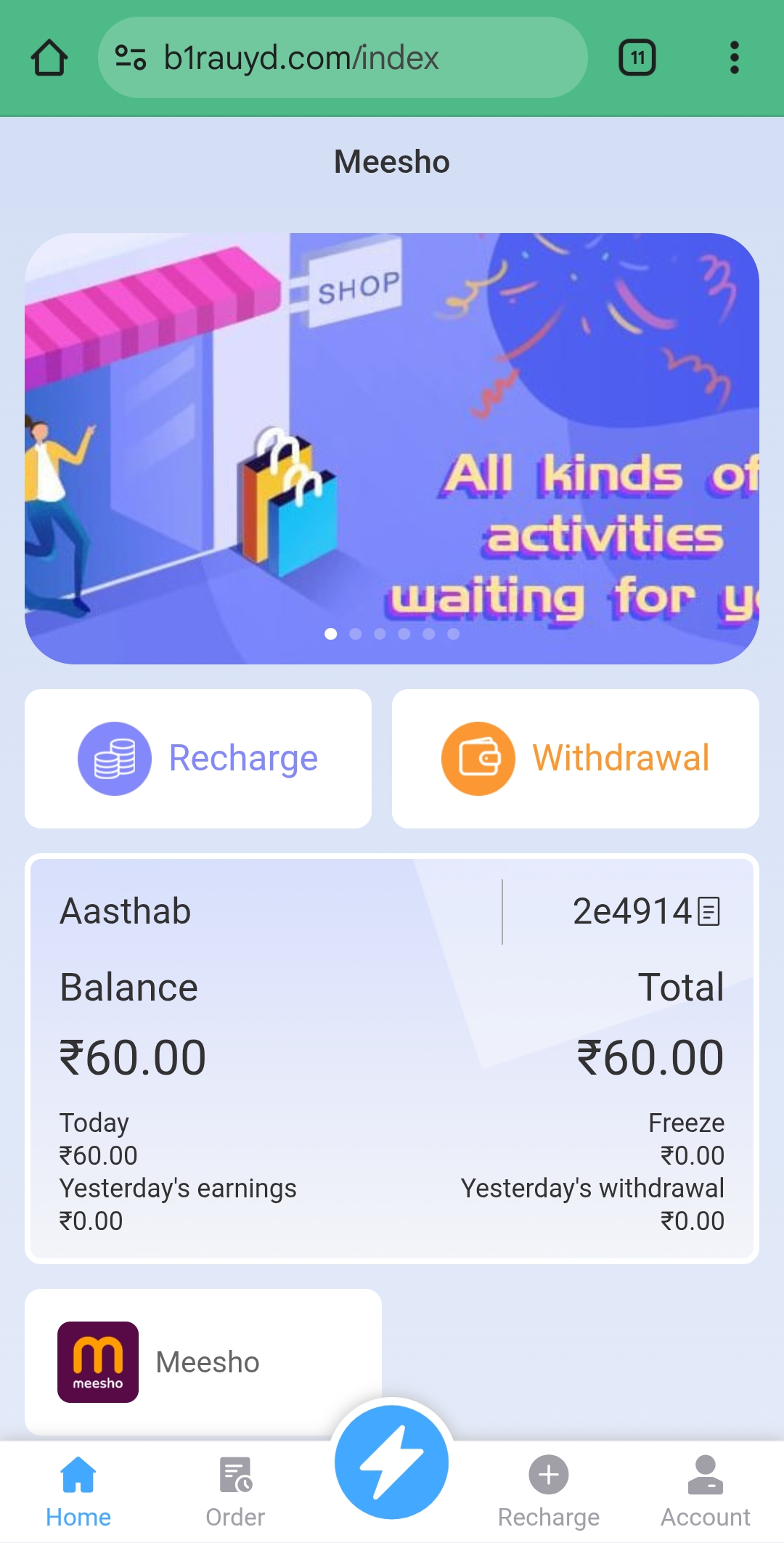The image size is (784, 1543).
Task: Open the browser tab switcher
Action: pyautogui.click(x=637, y=58)
